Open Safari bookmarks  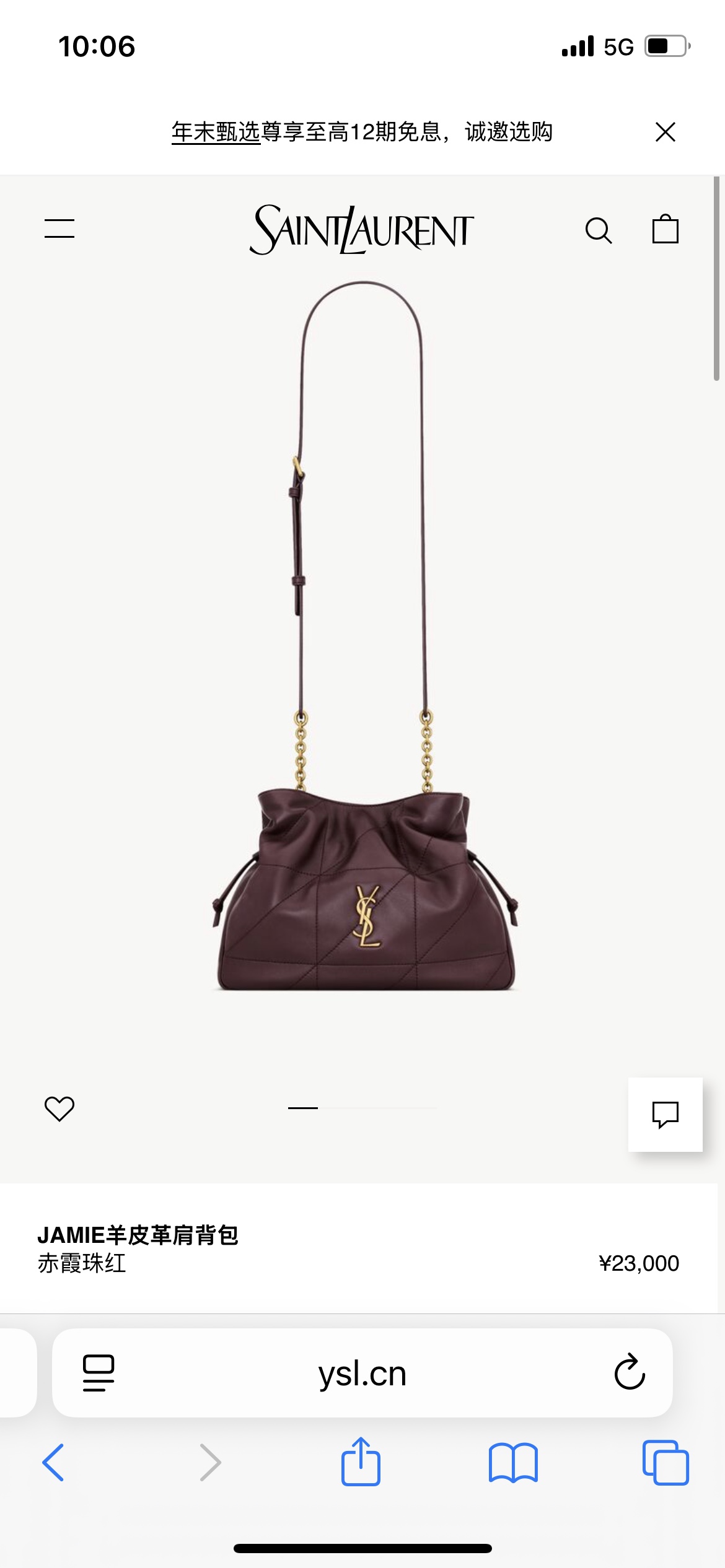pos(513,1463)
